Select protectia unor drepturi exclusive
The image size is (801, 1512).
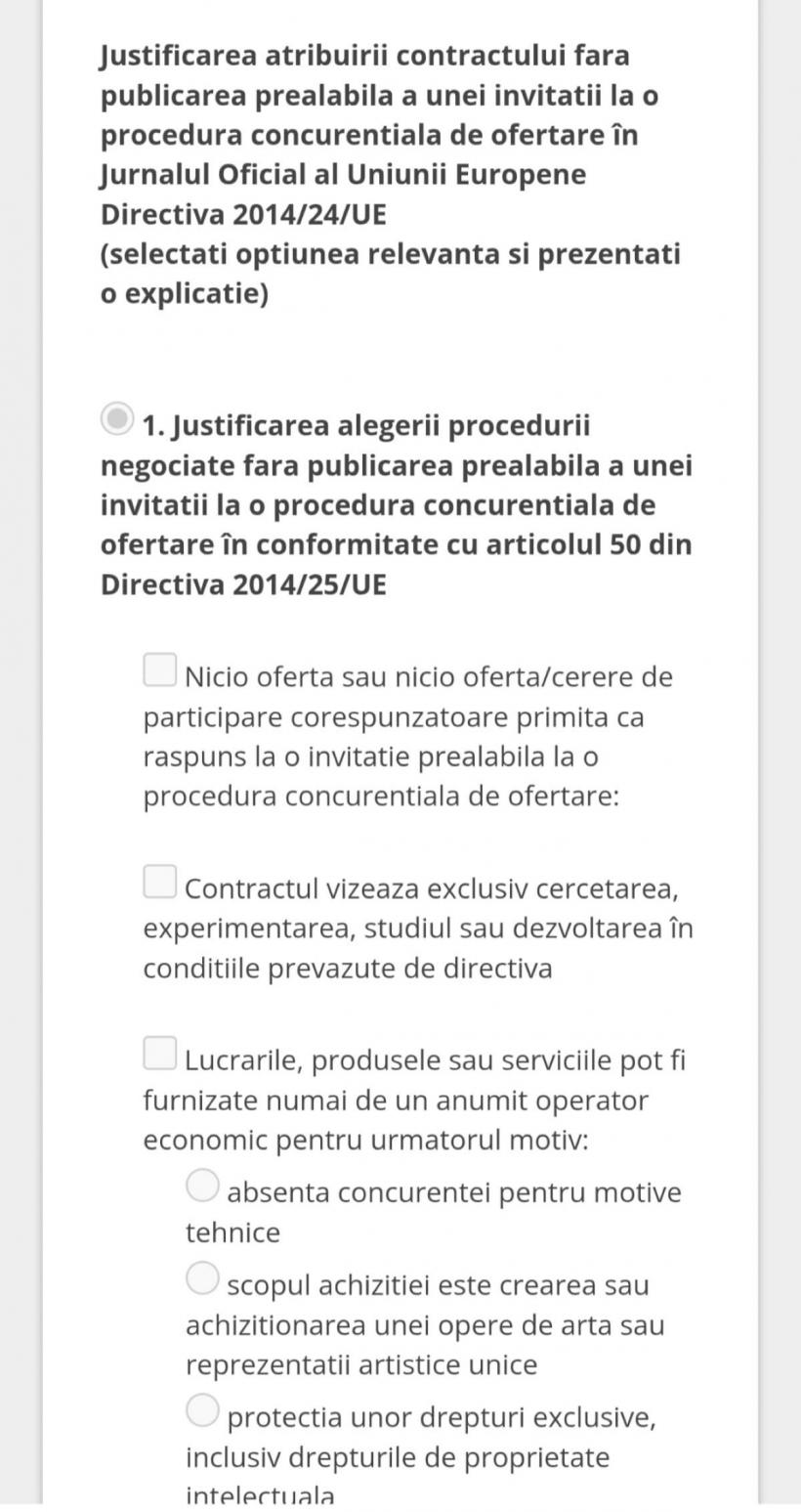click(x=202, y=1408)
